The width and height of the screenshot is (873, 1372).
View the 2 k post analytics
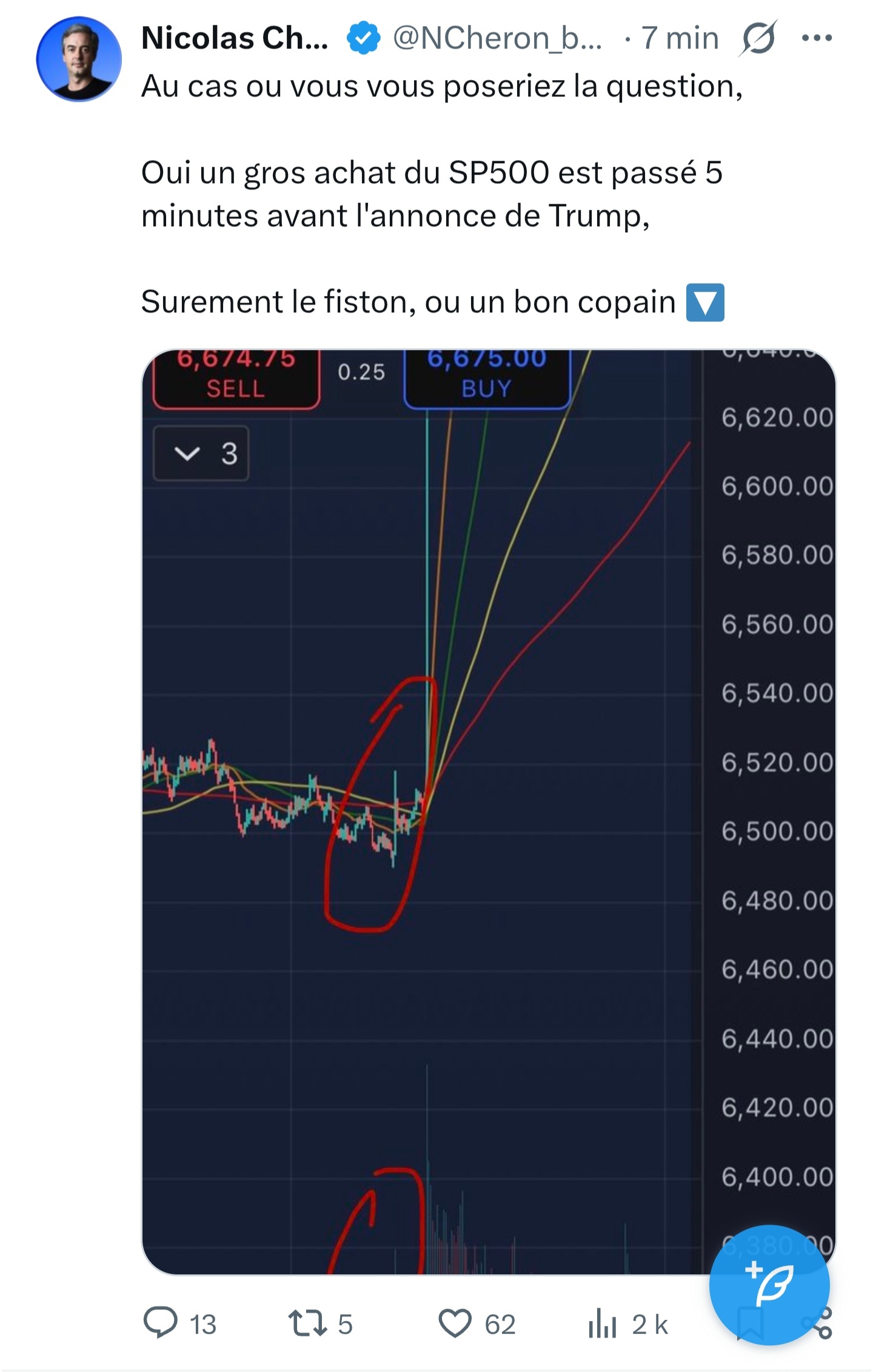point(602,1323)
